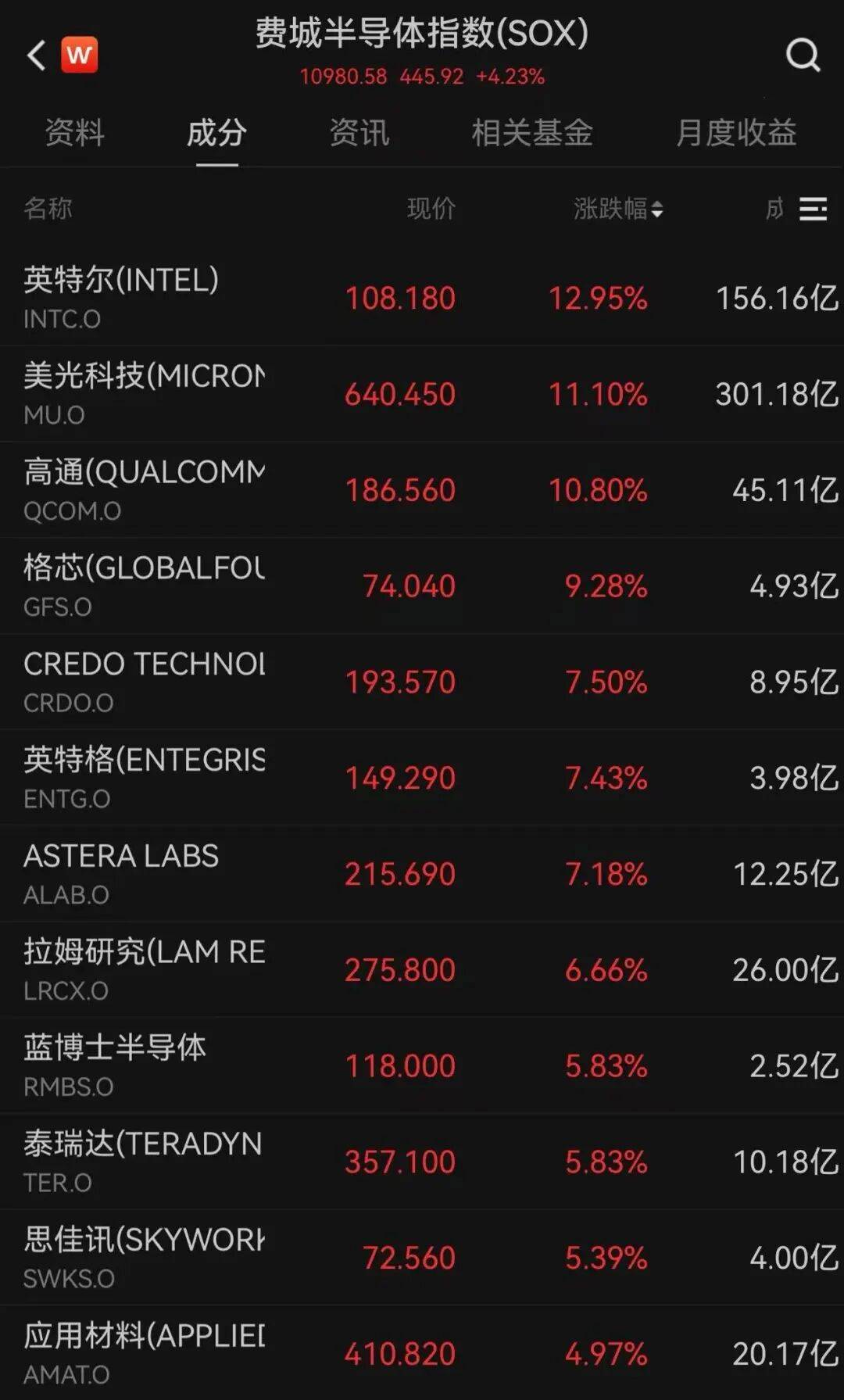The height and width of the screenshot is (1400, 844).
Task: Open the 英特格 ENTG.O row
Action: (422, 778)
